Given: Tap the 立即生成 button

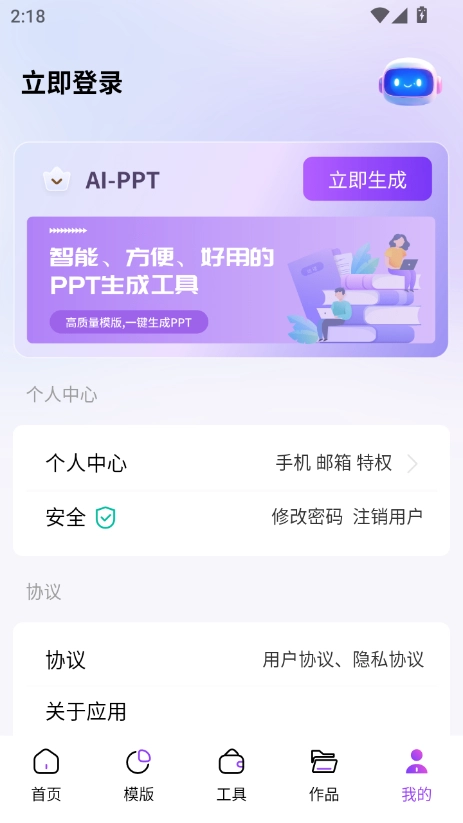Looking at the screenshot, I should click(367, 180).
